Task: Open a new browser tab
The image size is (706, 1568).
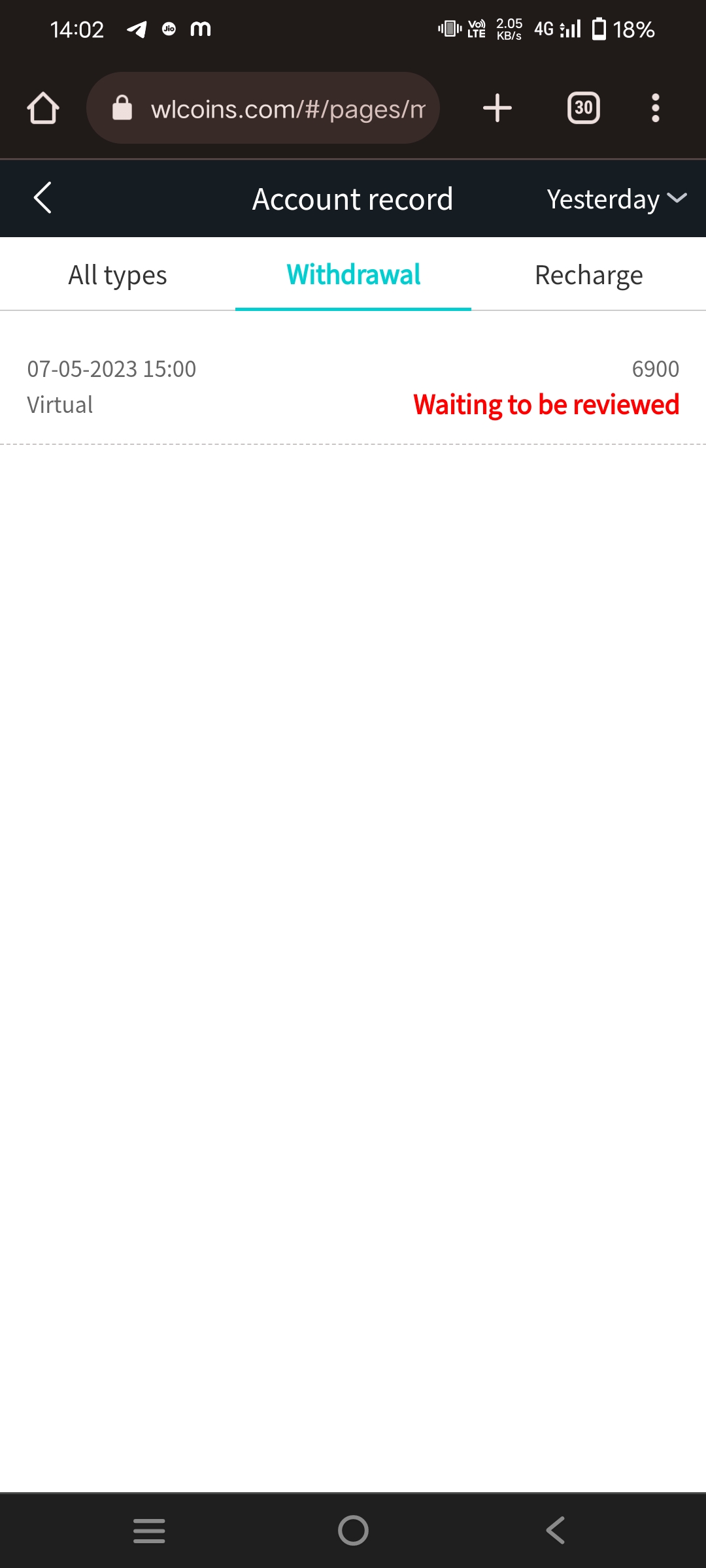Action: click(497, 108)
